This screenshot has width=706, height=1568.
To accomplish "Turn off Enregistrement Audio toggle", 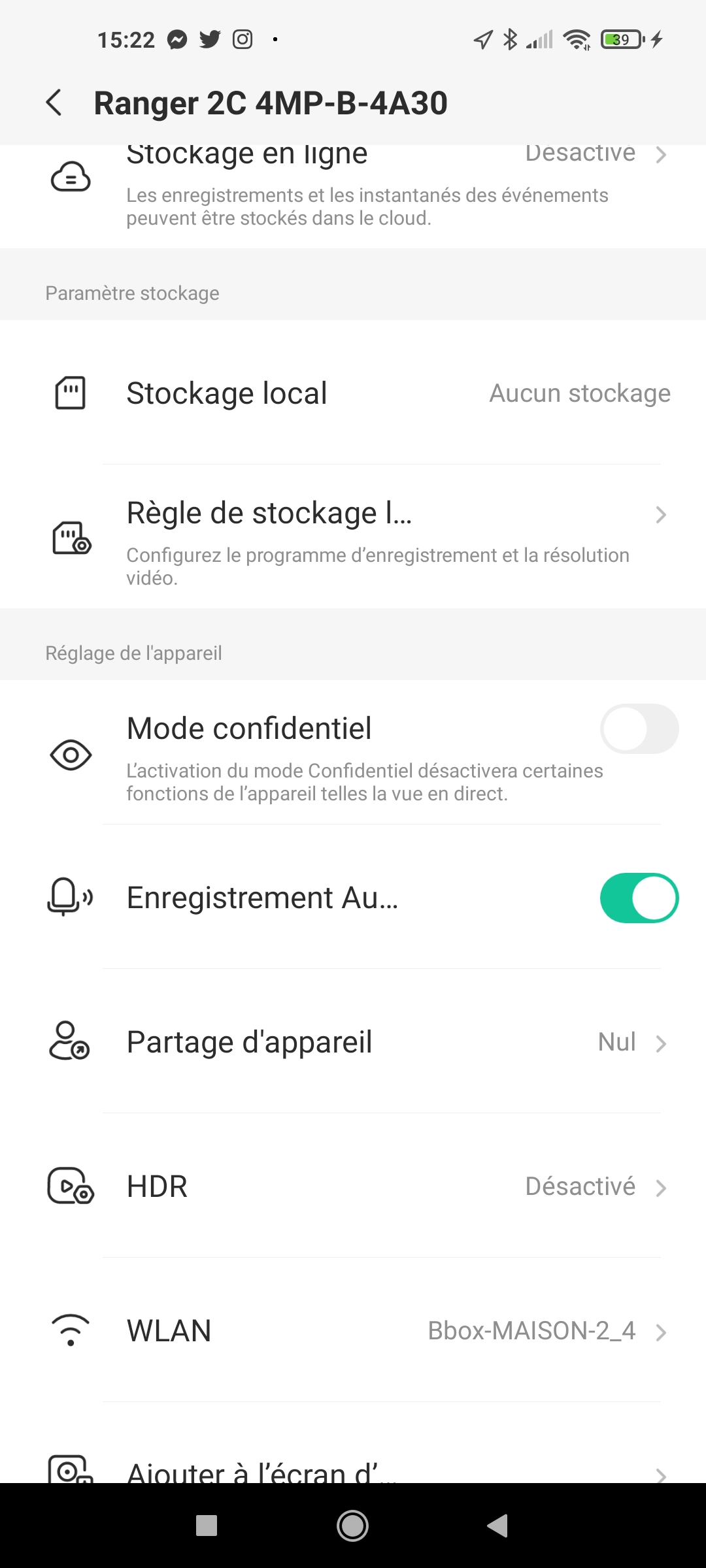I will (639, 898).
